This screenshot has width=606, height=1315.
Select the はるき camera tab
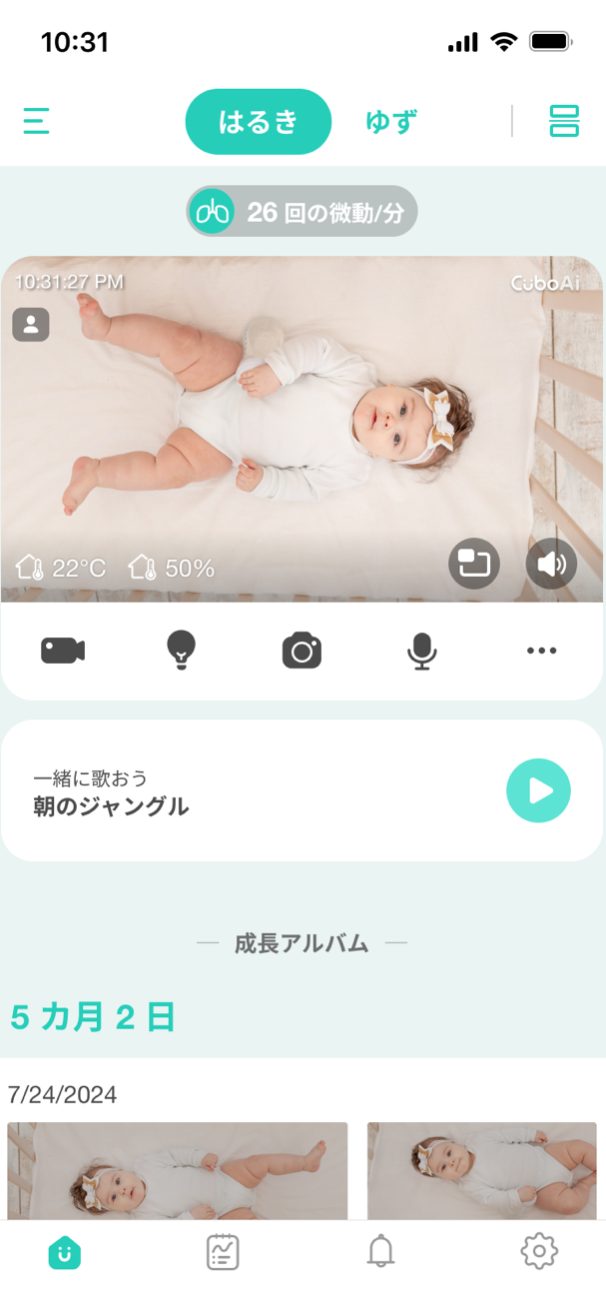tap(258, 122)
